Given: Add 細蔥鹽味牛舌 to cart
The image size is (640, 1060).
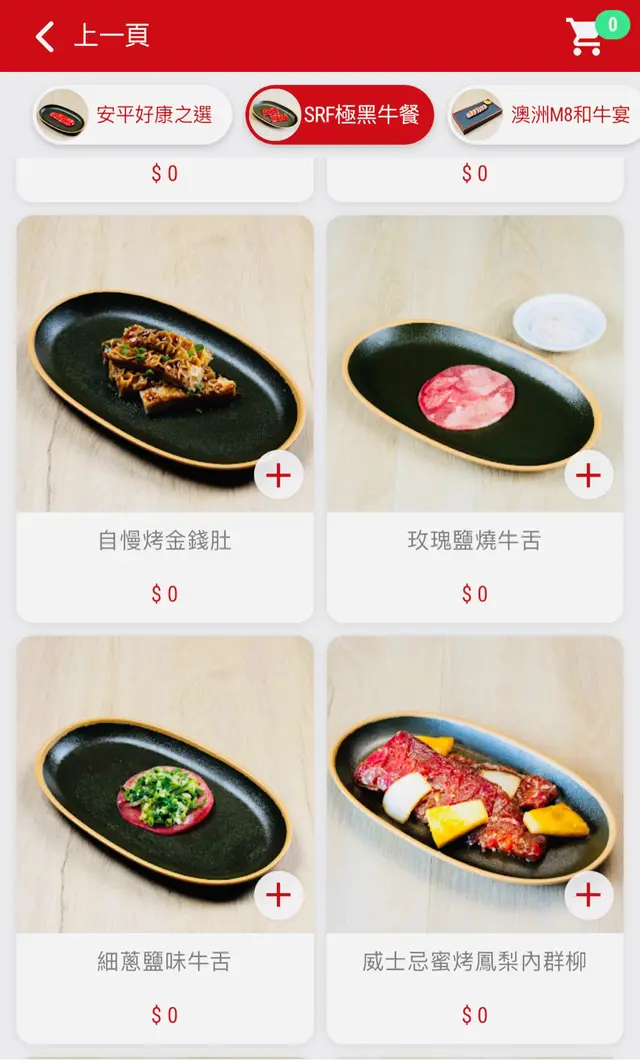Looking at the screenshot, I should pyautogui.click(x=278, y=895).
